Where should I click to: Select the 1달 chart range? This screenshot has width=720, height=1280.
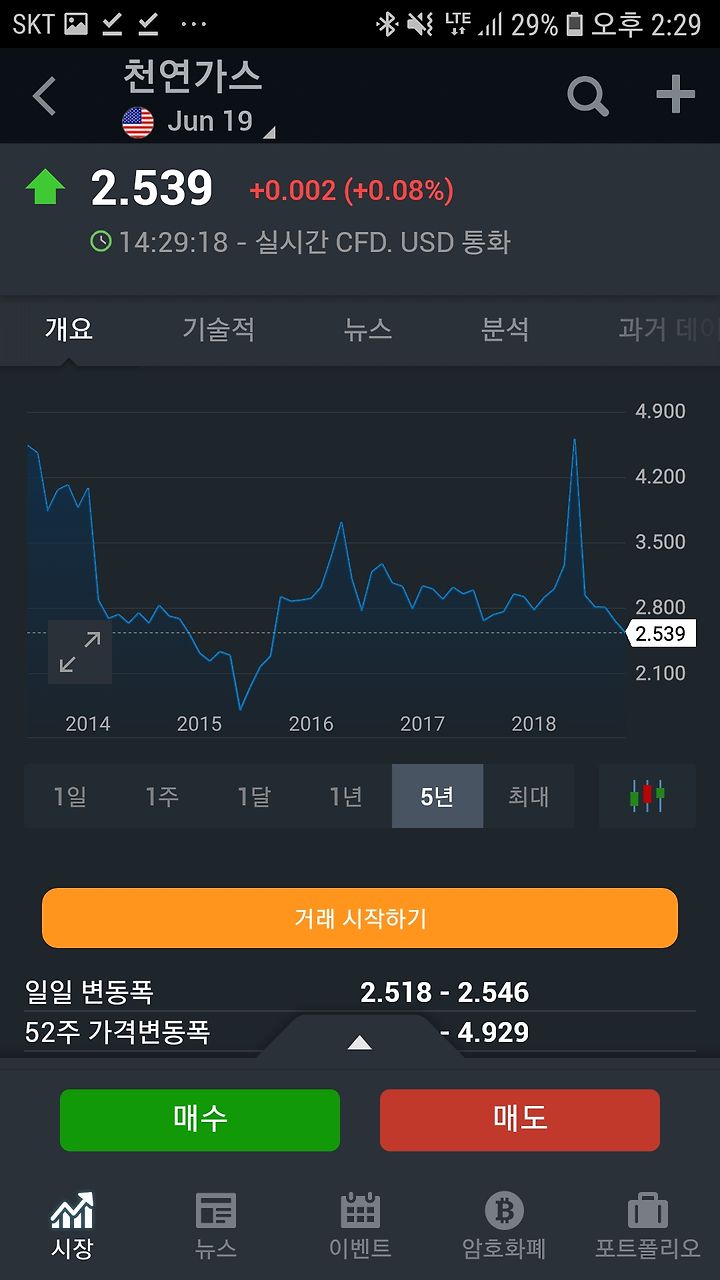(x=254, y=796)
